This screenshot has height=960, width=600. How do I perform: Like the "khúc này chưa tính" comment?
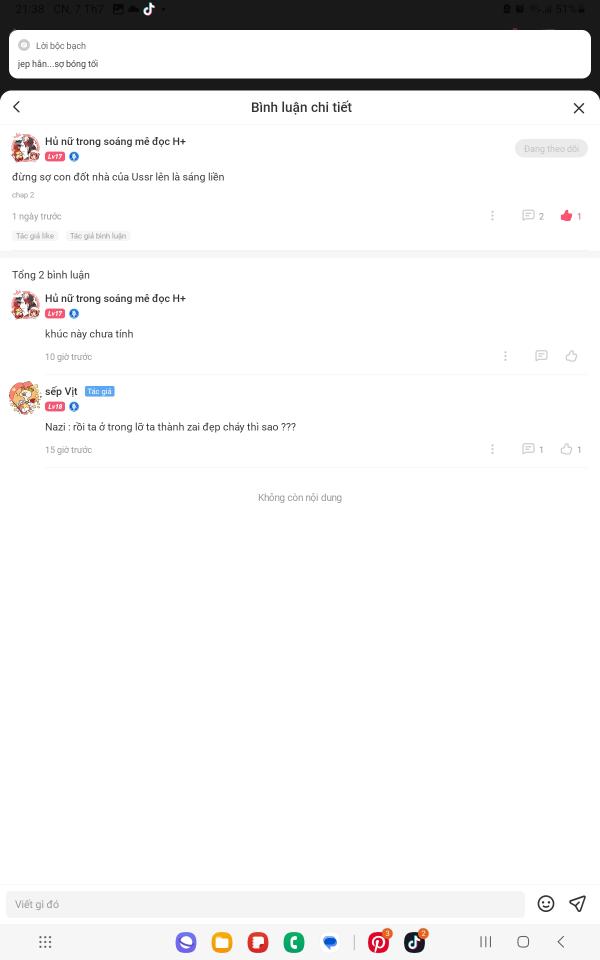[x=571, y=356]
